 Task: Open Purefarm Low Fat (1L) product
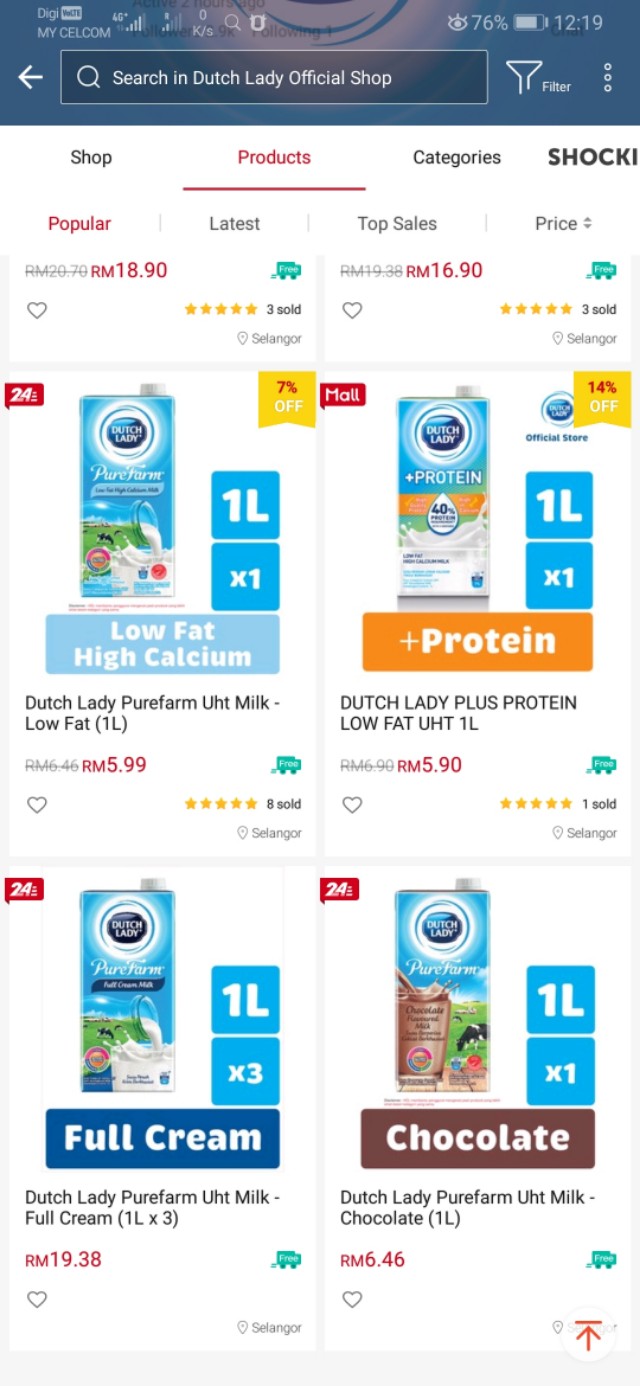click(162, 540)
